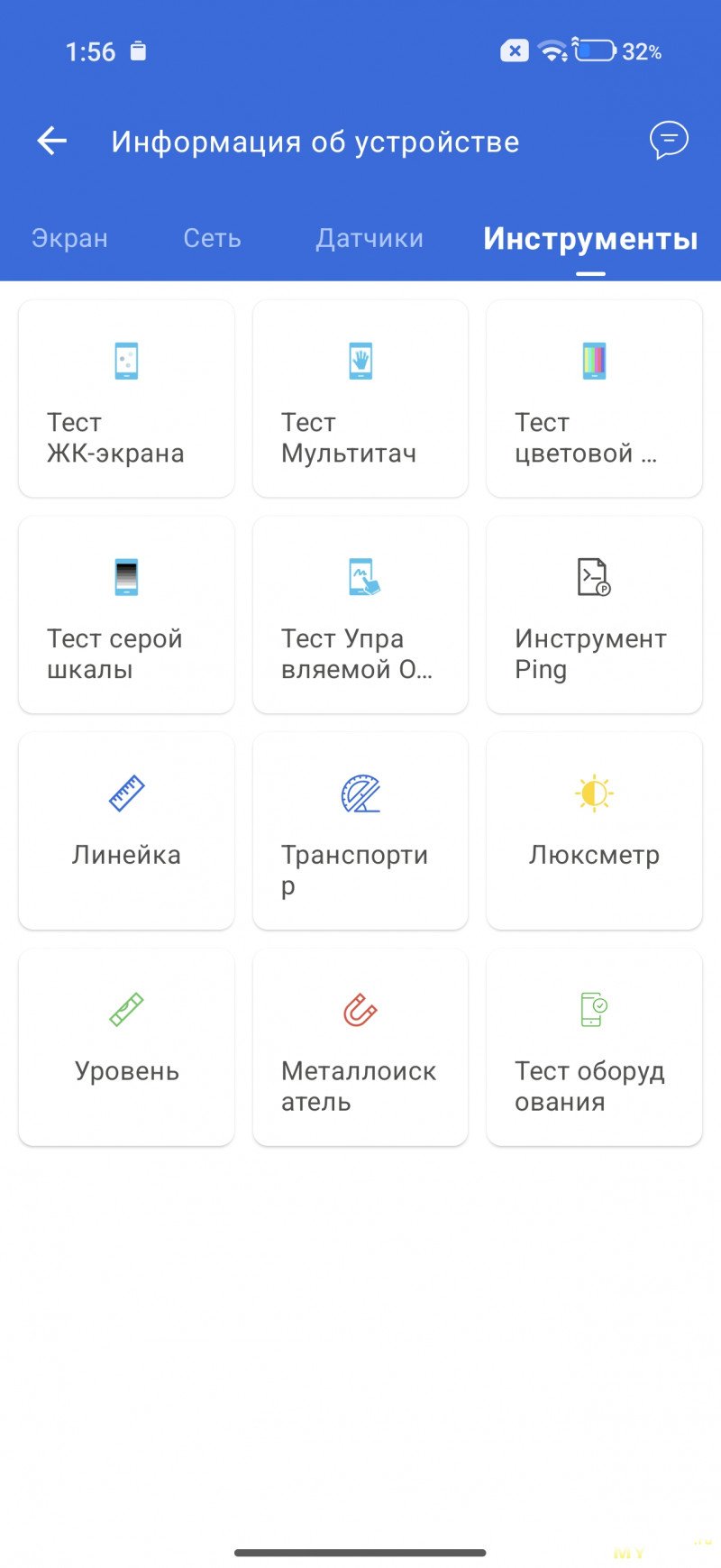This screenshot has width=721, height=1568.
Task: Open the Металлоискатель metal detector
Action: tap(360, 1047)
